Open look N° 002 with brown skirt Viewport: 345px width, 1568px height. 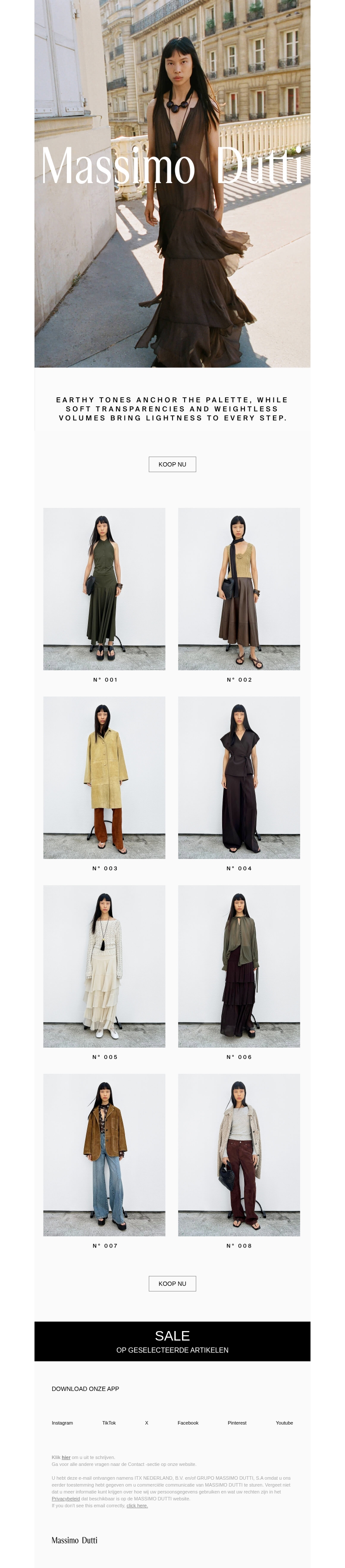pos(238,588)
